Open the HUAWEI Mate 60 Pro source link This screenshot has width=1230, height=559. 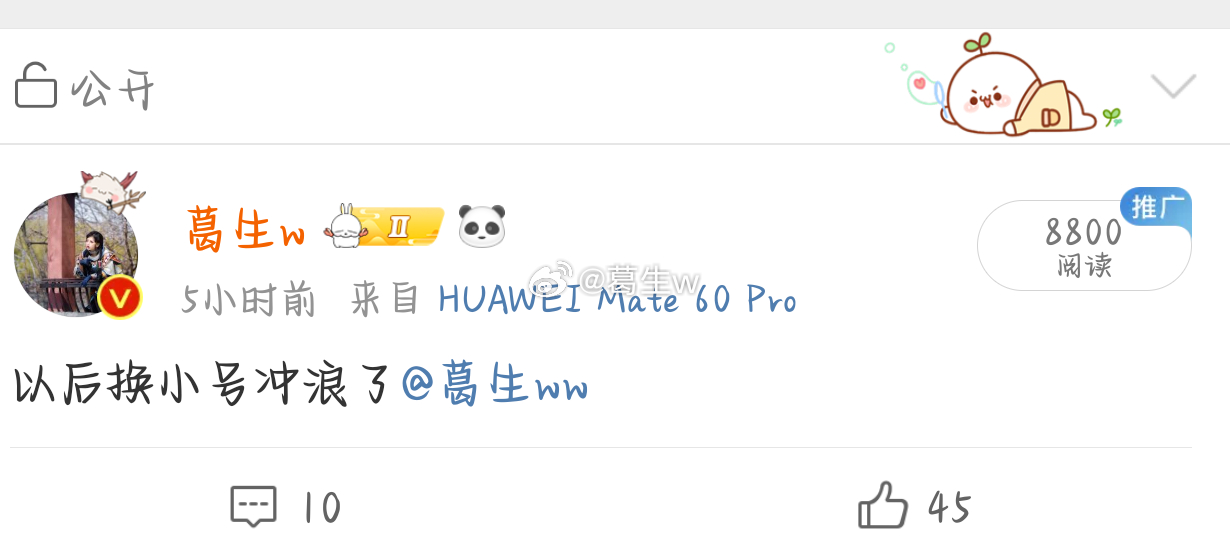pos(617,299)
